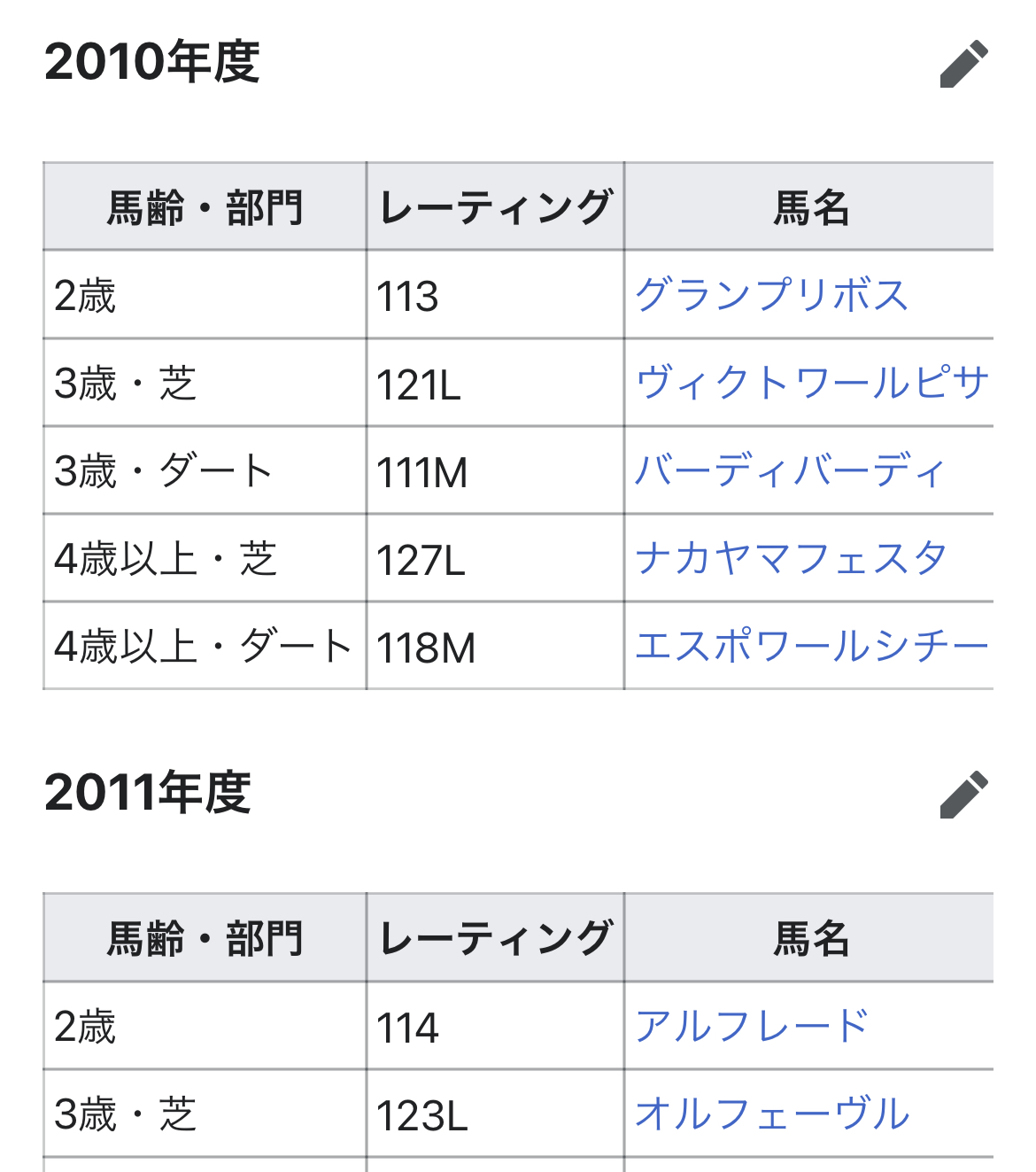
Task: Edit the 2011年度 section
Action: pyautogui.click(x=963, y=795)
